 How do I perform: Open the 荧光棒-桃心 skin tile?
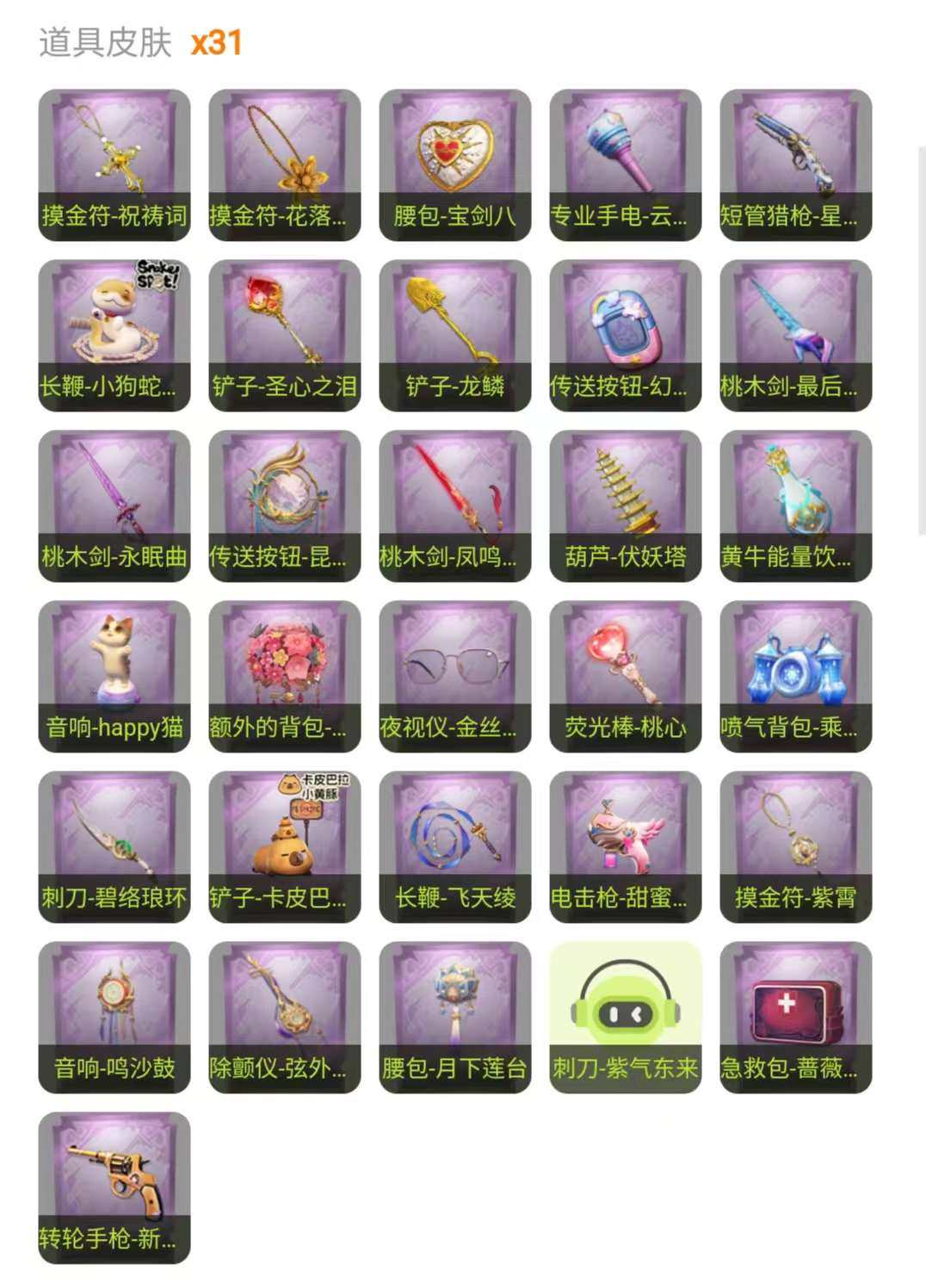tap(625, 676)
